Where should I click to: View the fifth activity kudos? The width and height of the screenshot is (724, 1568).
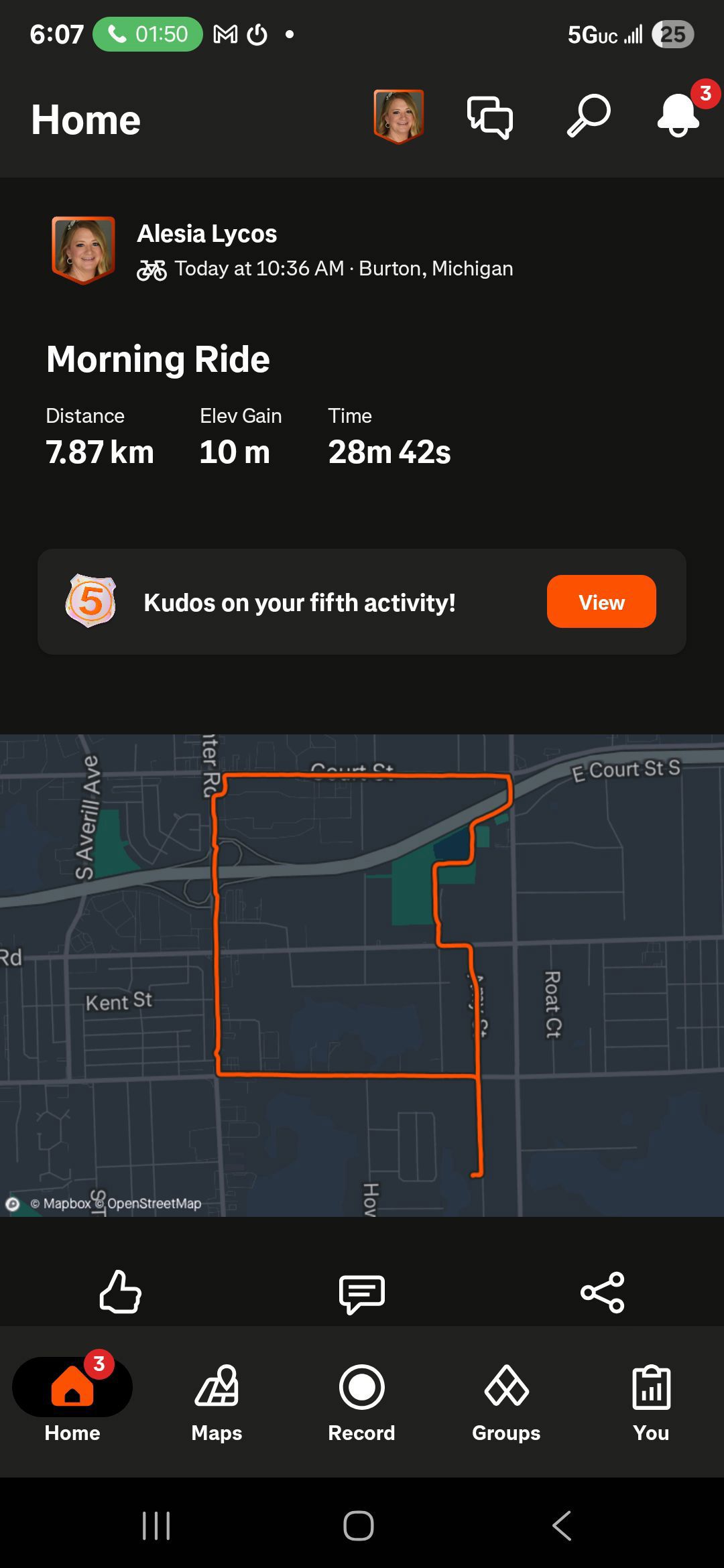(x=601, y=602)
